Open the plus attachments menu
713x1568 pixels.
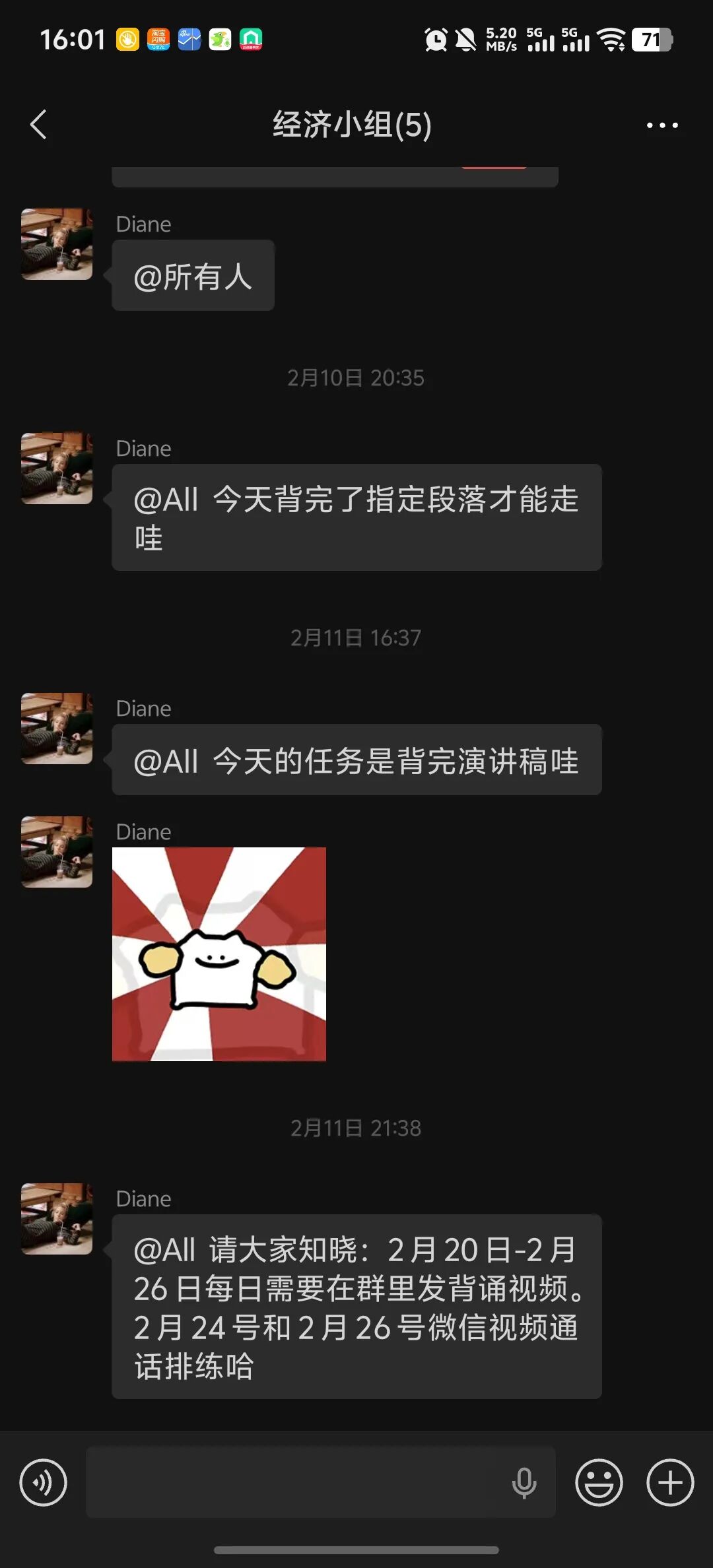(x=670, y=1482)
